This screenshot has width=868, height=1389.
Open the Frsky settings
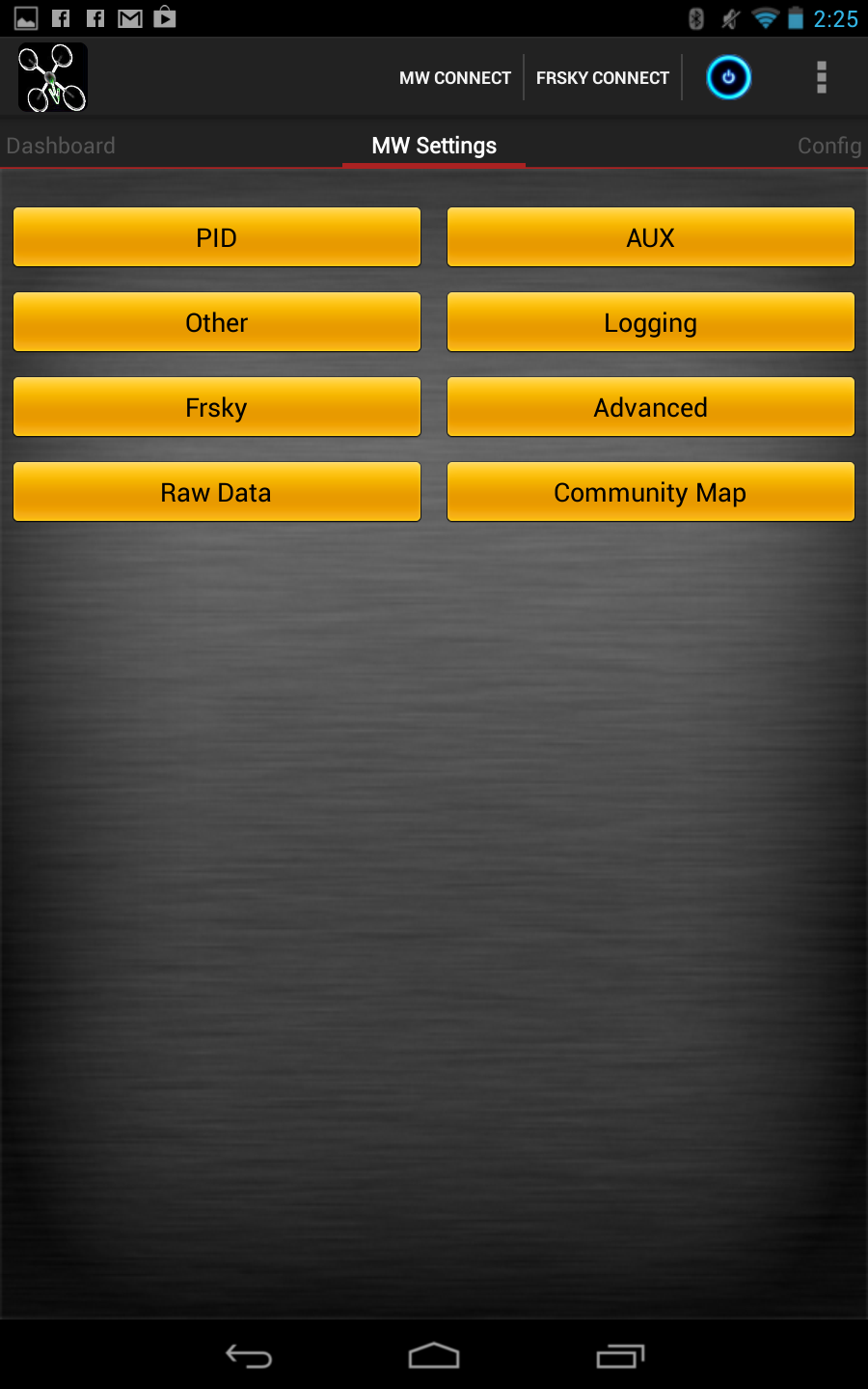216,407
